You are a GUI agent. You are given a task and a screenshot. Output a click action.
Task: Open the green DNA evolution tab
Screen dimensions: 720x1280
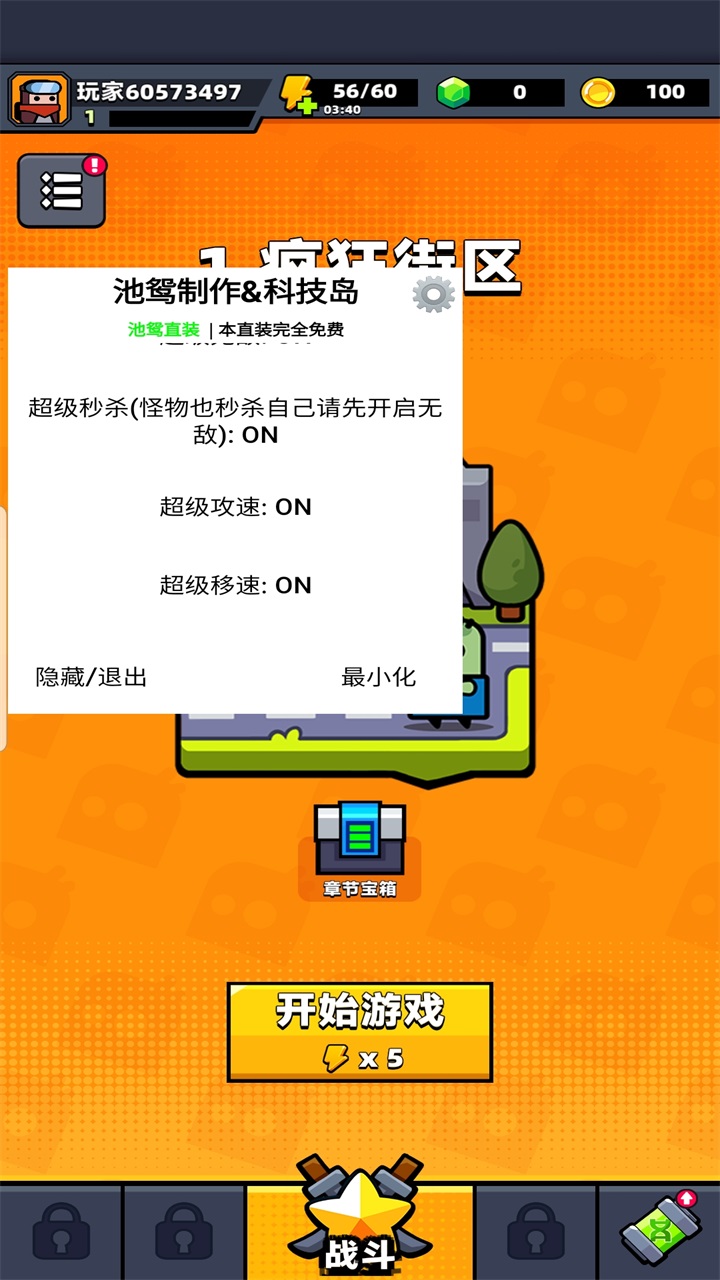click(658, 1230)
